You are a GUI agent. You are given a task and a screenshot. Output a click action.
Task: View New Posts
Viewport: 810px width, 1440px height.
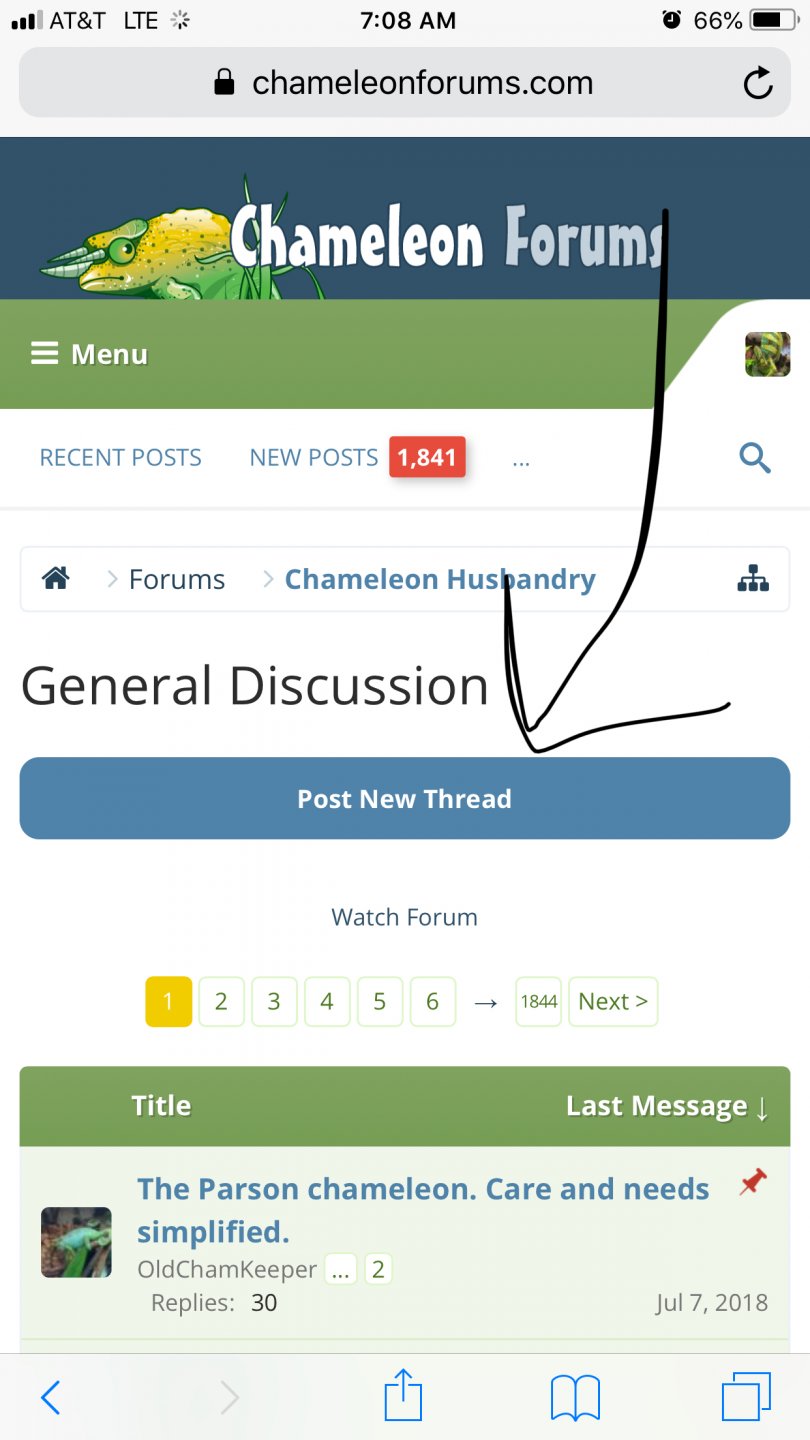313,458
